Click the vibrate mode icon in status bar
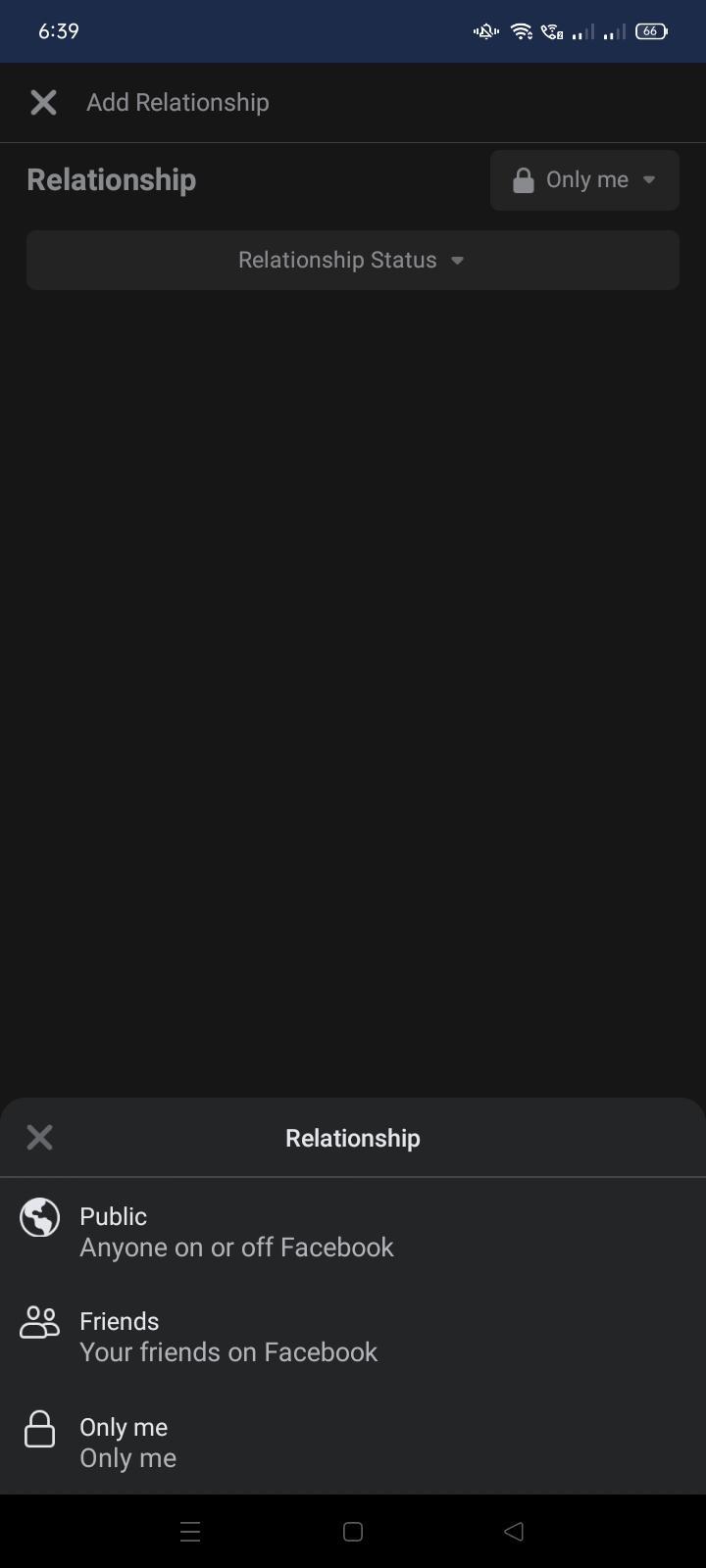The width and height of the screenshot is (706, 1568). coord(484,31)
